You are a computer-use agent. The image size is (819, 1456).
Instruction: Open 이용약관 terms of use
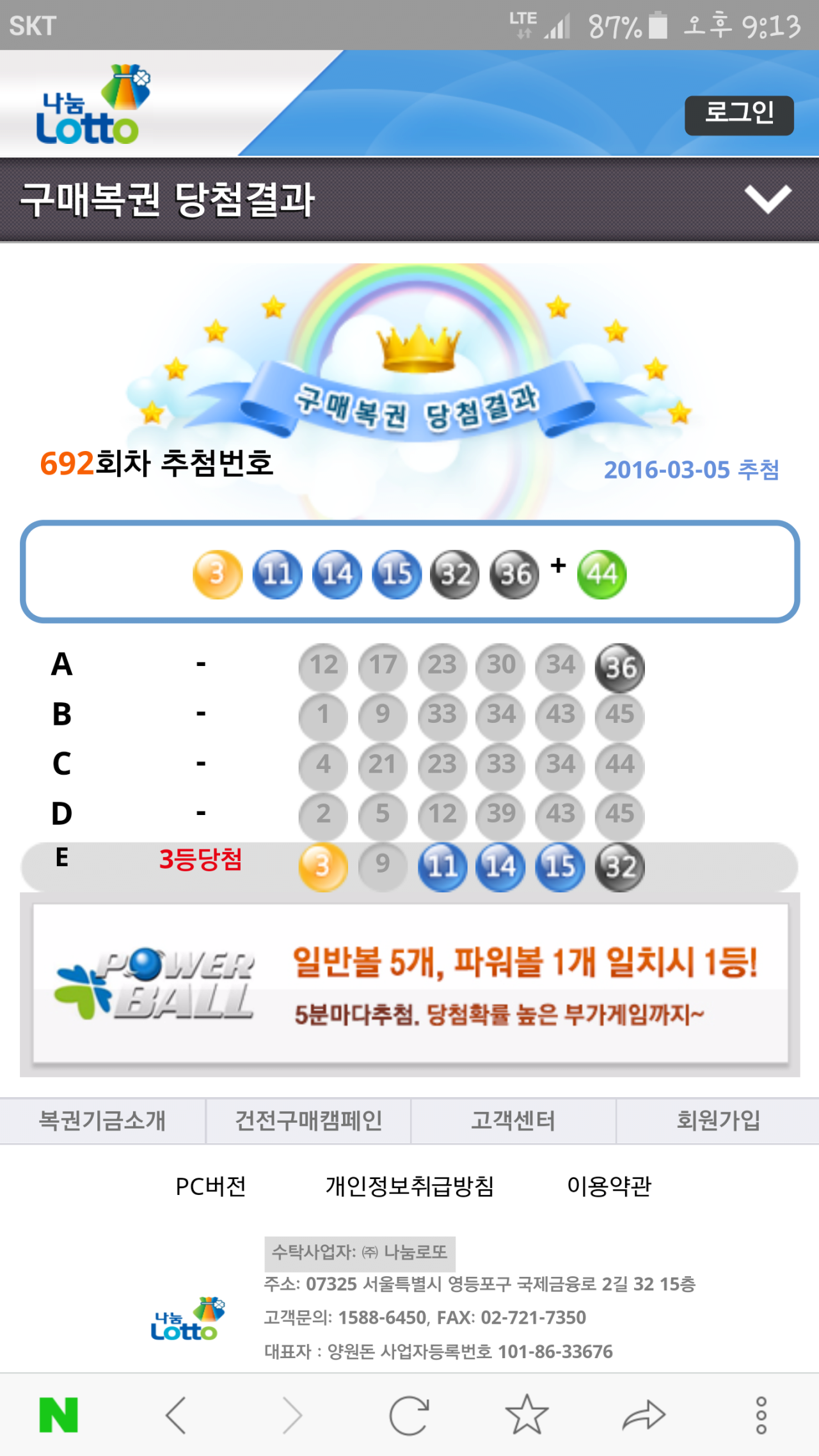pos(609,1187)
